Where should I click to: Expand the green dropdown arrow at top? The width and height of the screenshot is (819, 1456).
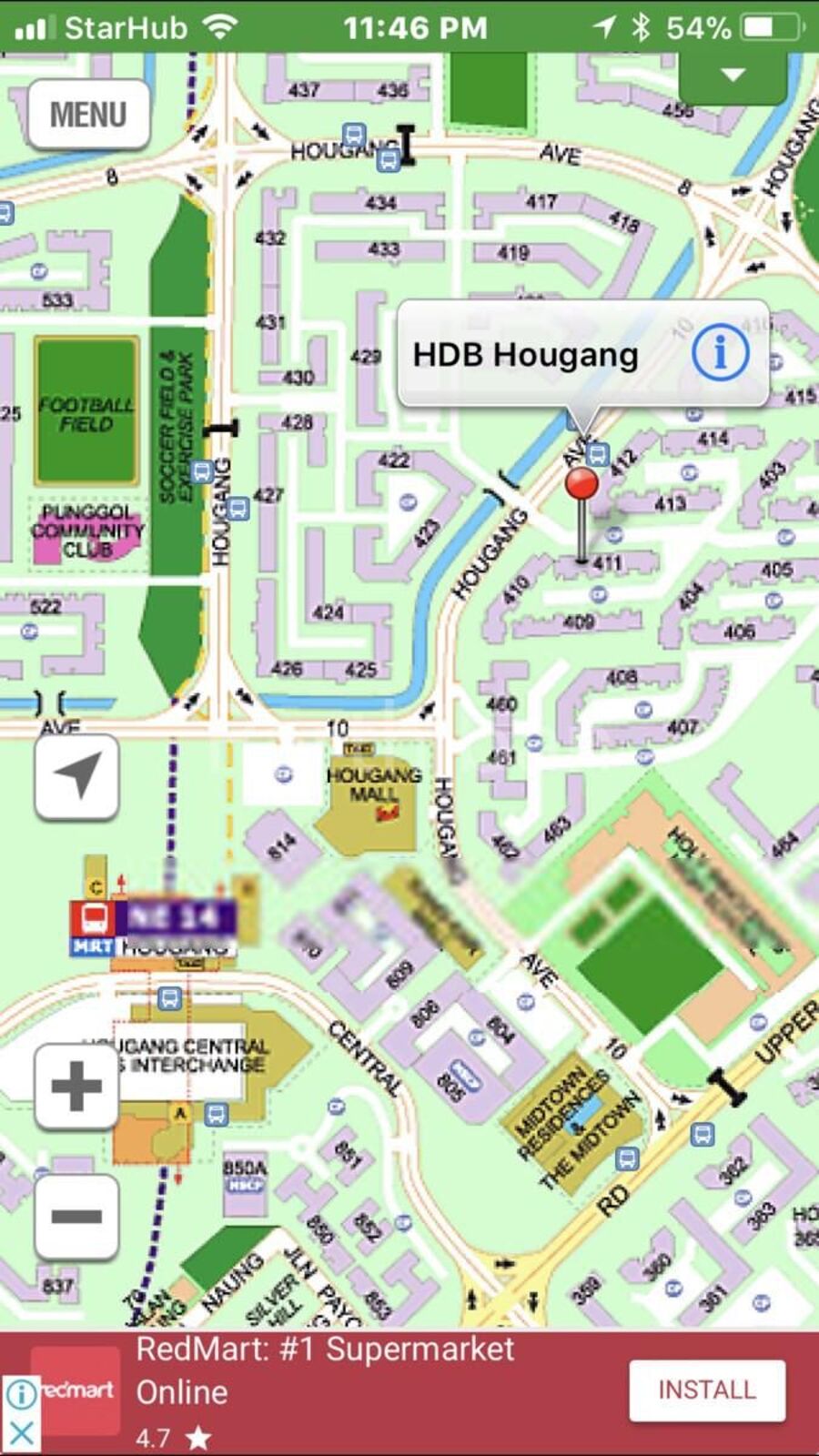(x=733, y=76)
